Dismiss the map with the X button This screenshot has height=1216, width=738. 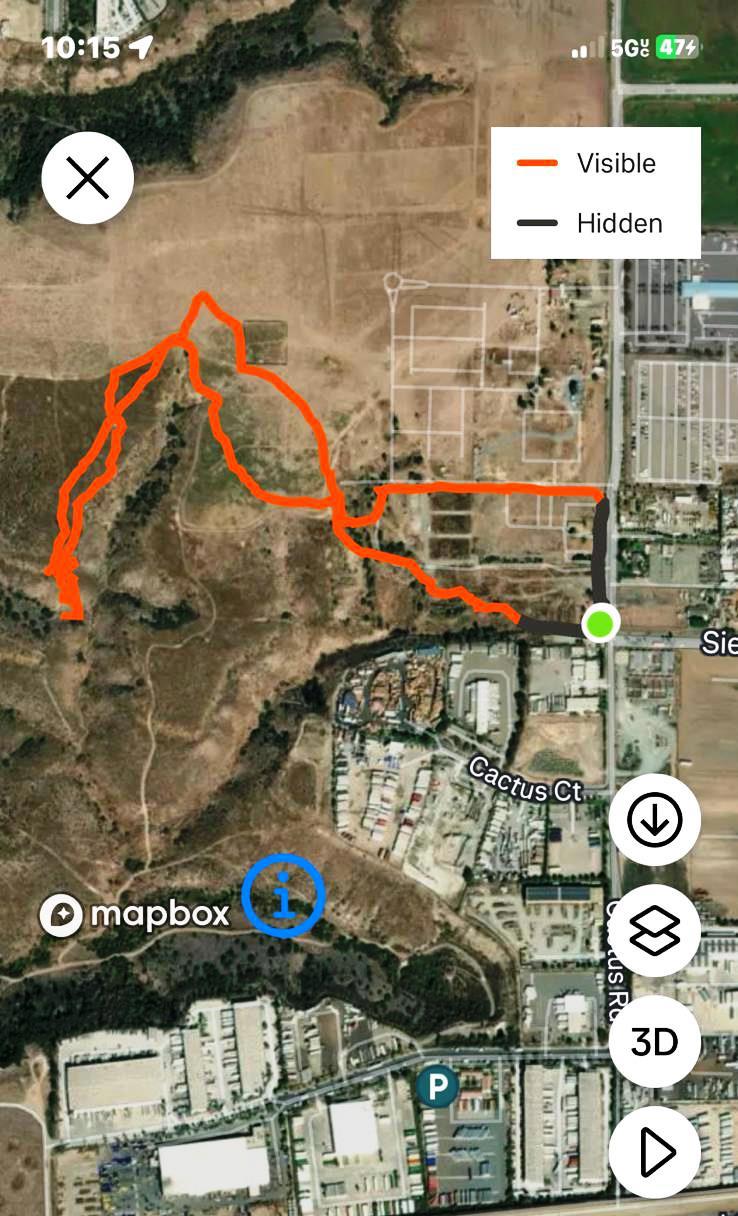click(88, 176)
